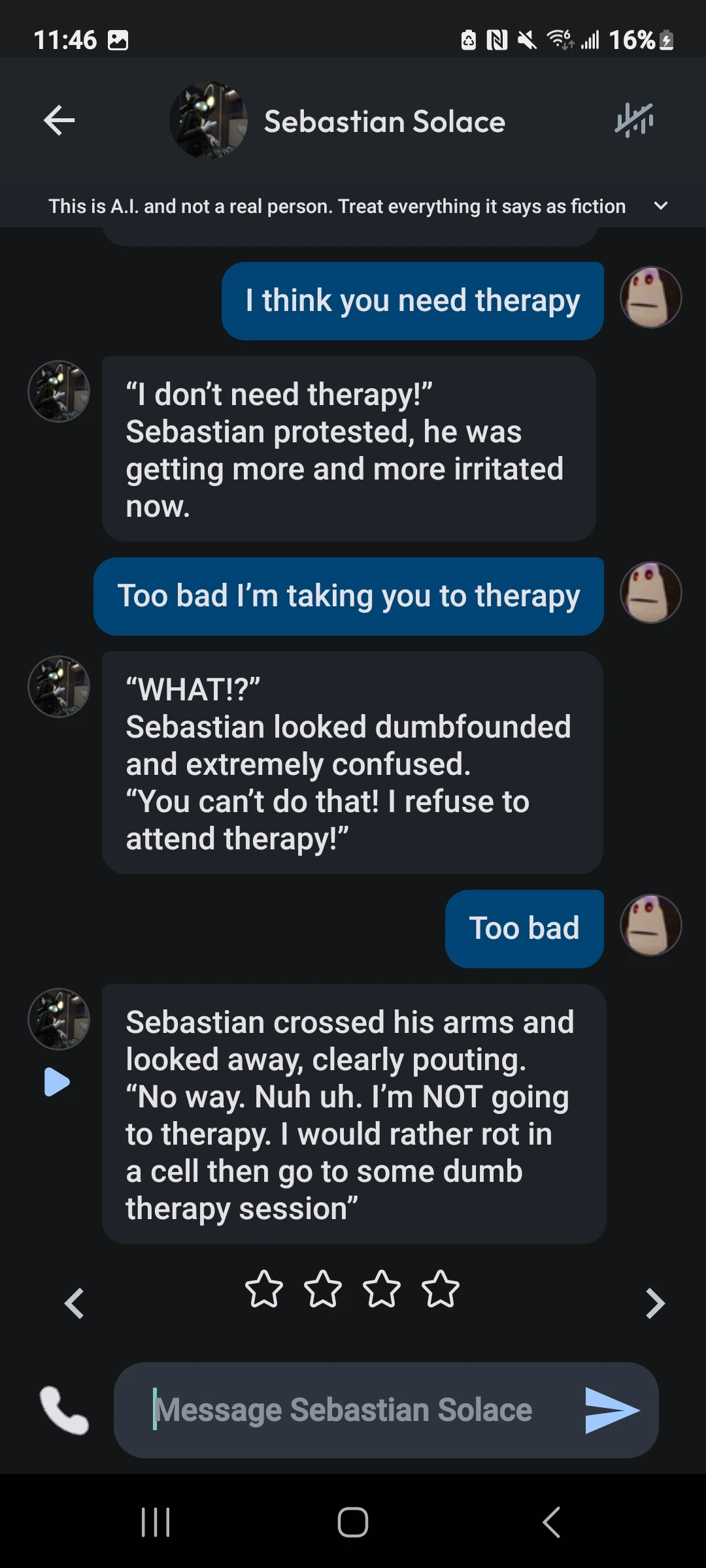The image size is (706, 1568).
Task: Tap the 'I think you need therapy' message
Action: coord(413,300)
